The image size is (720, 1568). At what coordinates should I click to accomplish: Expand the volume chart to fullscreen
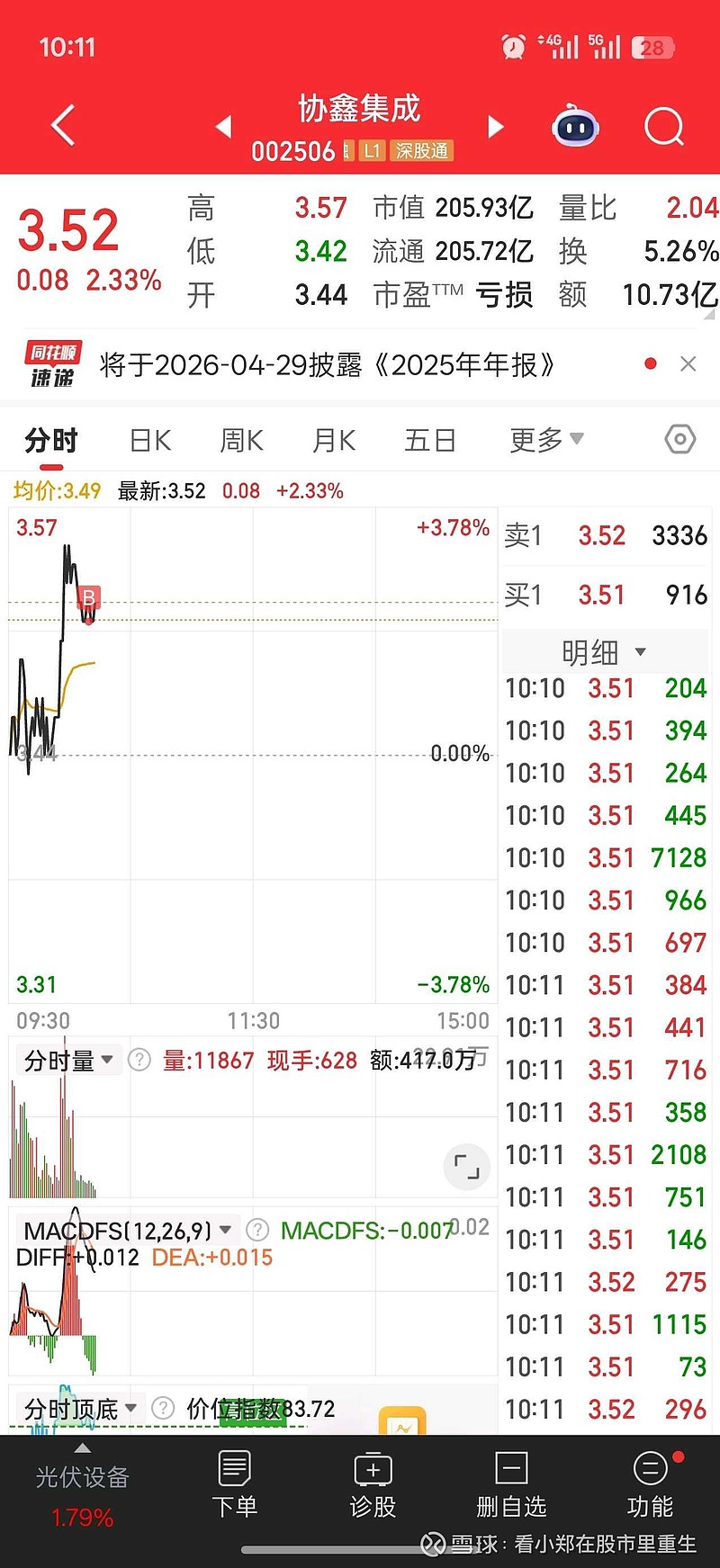(x=466, y=1166)
